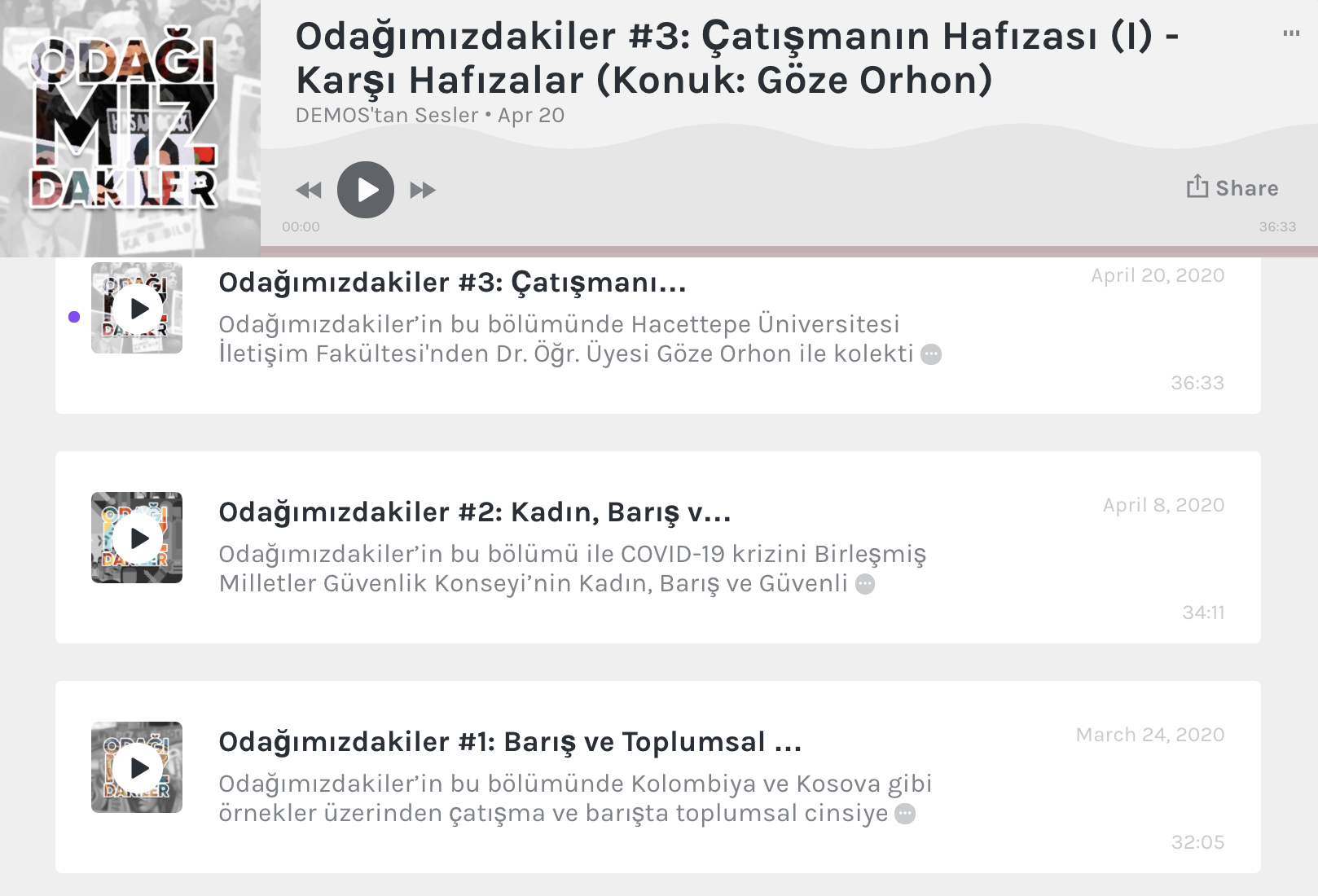
Task: Play the current episode in the player
Action: pos(366,190)
